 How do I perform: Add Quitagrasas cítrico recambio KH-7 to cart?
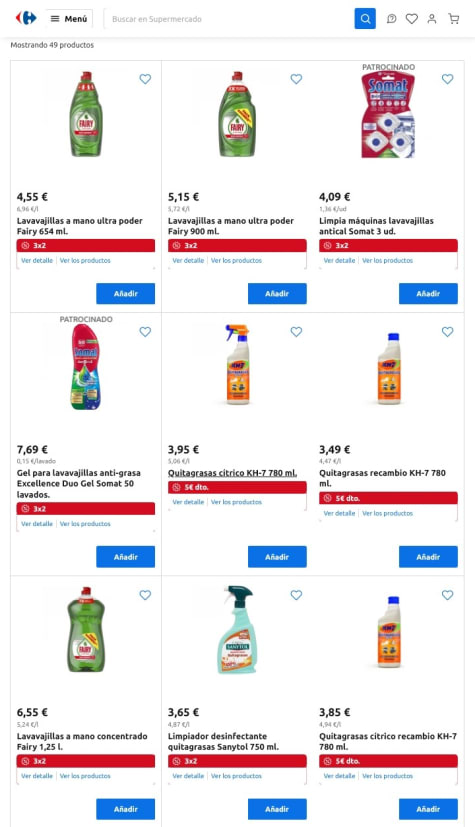point(428,809)
